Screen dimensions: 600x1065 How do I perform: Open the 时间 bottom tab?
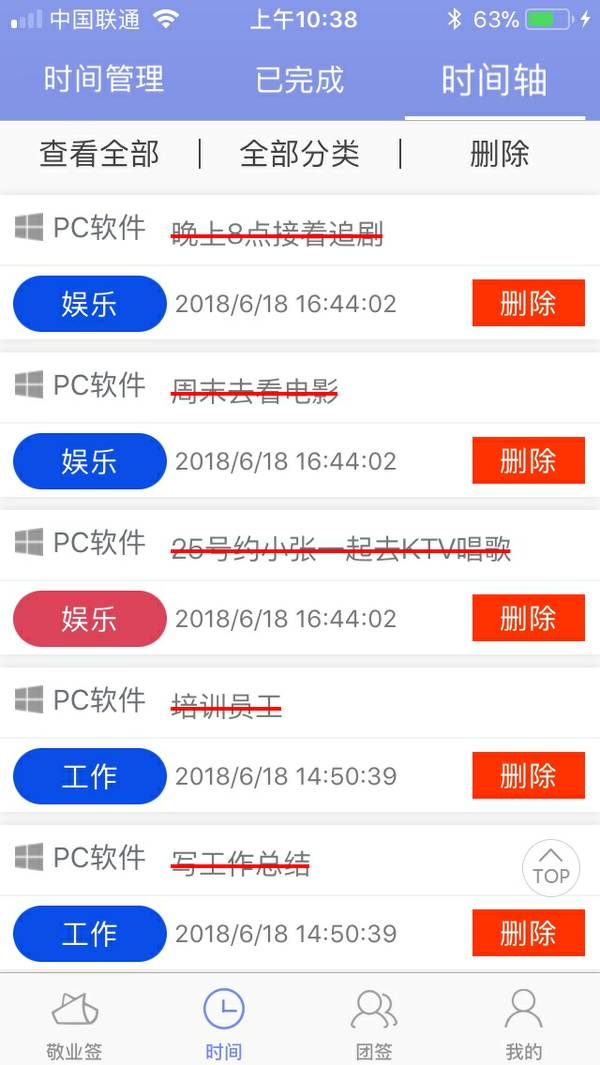[x=224, y=1026]
